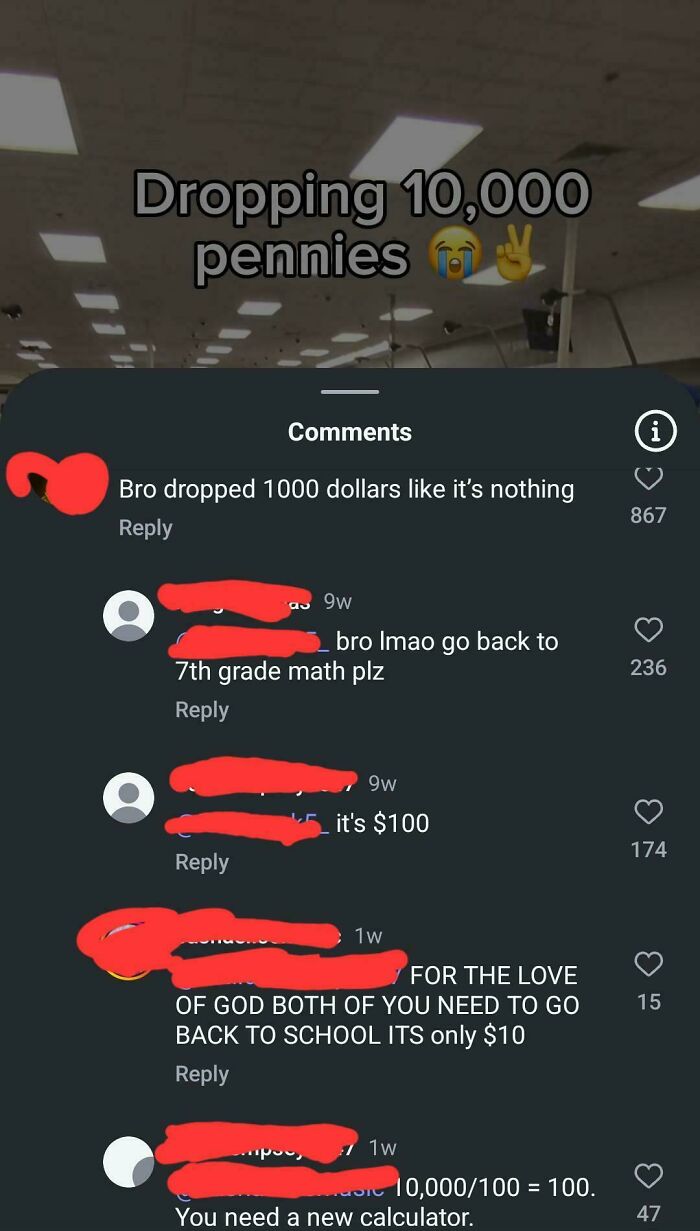This screenshot has height=1231, width=700.
Task: Reply to the "dropped 1000 dollars" comment
Action: (145, 528)
